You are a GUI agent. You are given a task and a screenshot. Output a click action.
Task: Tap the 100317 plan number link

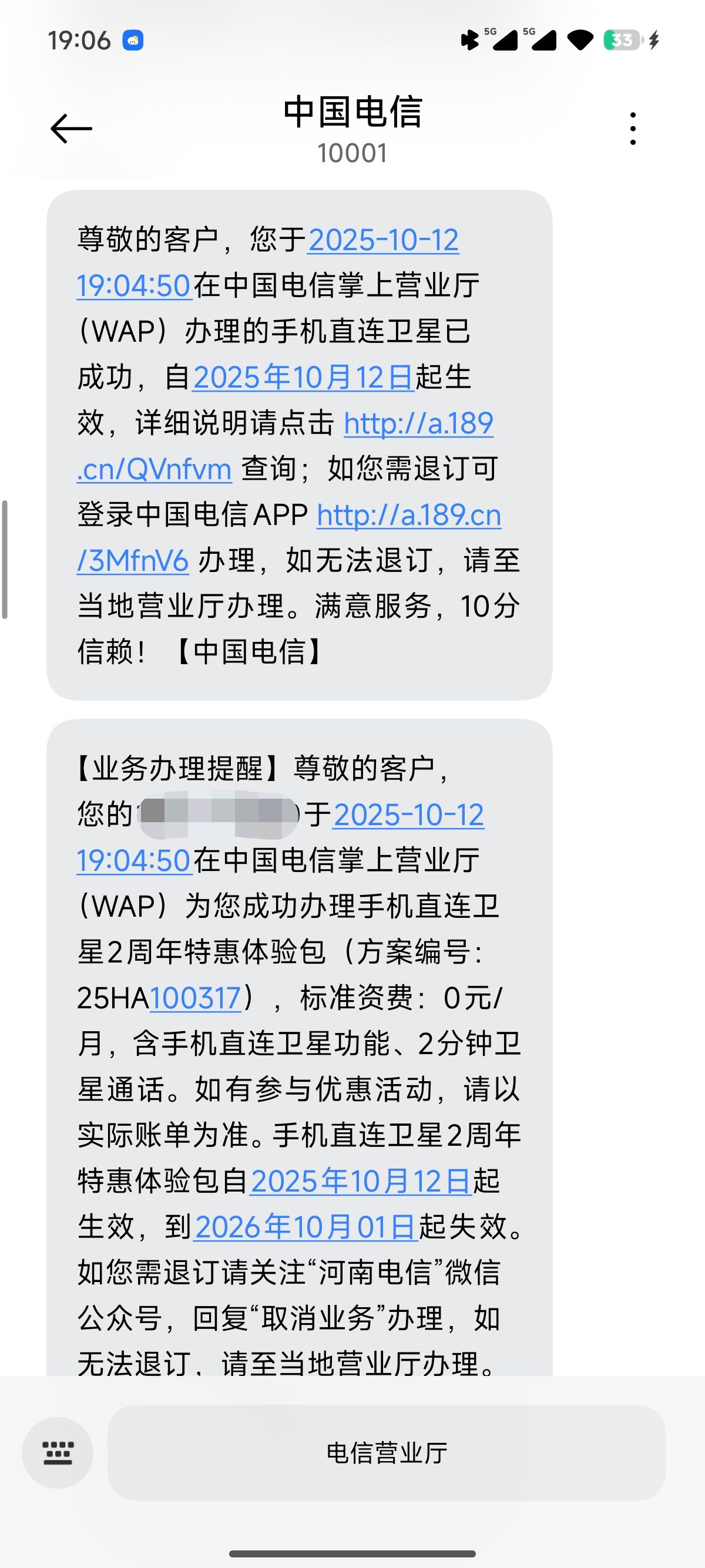(x=196, y=998)
